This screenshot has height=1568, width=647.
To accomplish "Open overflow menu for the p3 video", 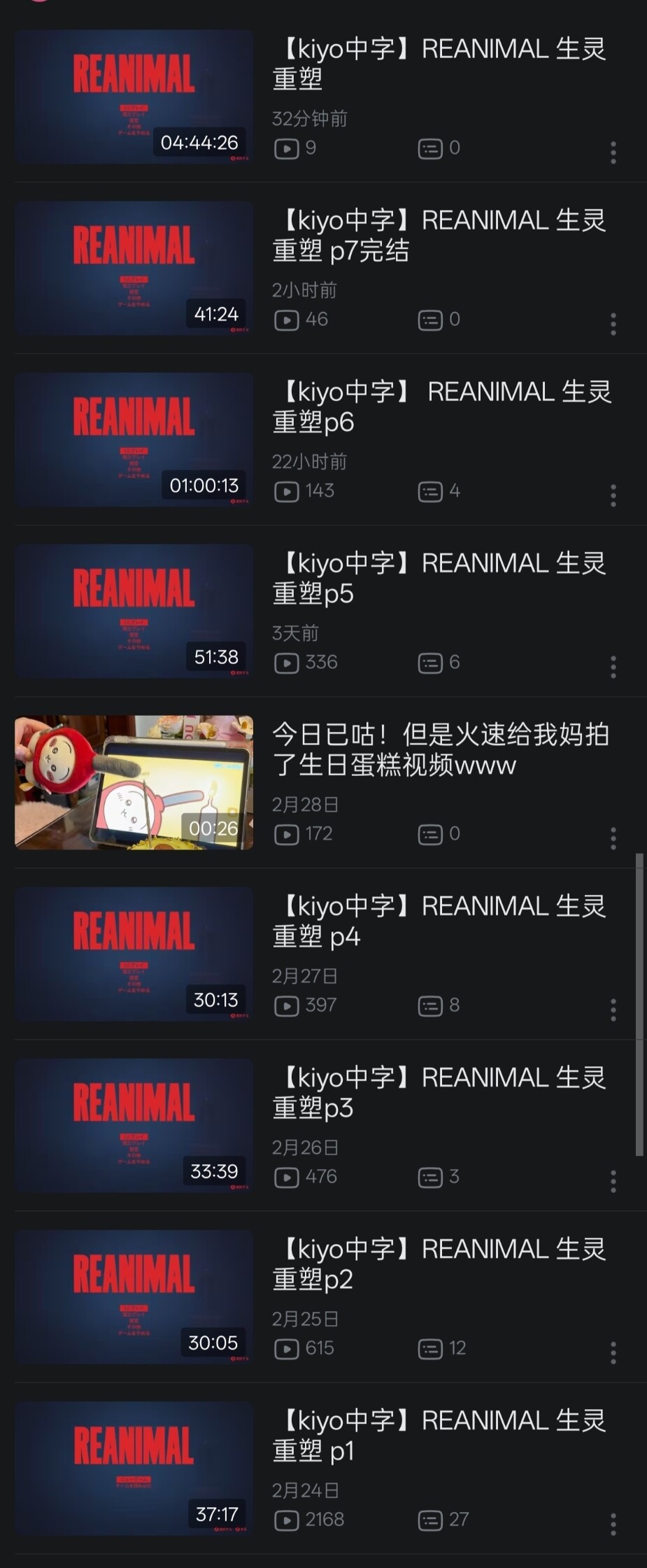I will coord(613,1181).
